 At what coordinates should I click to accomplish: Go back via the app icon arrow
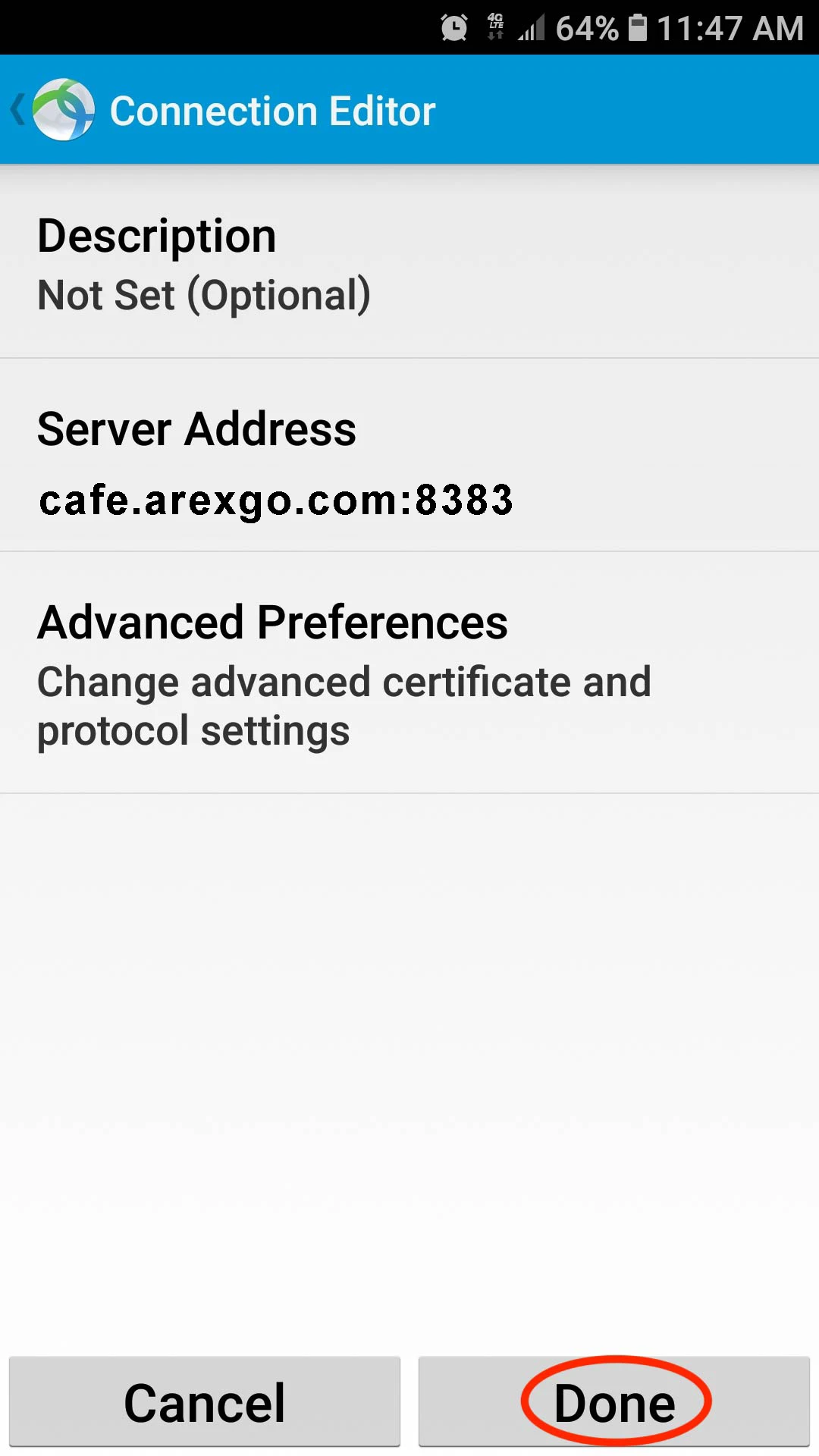tap(50, 110)
